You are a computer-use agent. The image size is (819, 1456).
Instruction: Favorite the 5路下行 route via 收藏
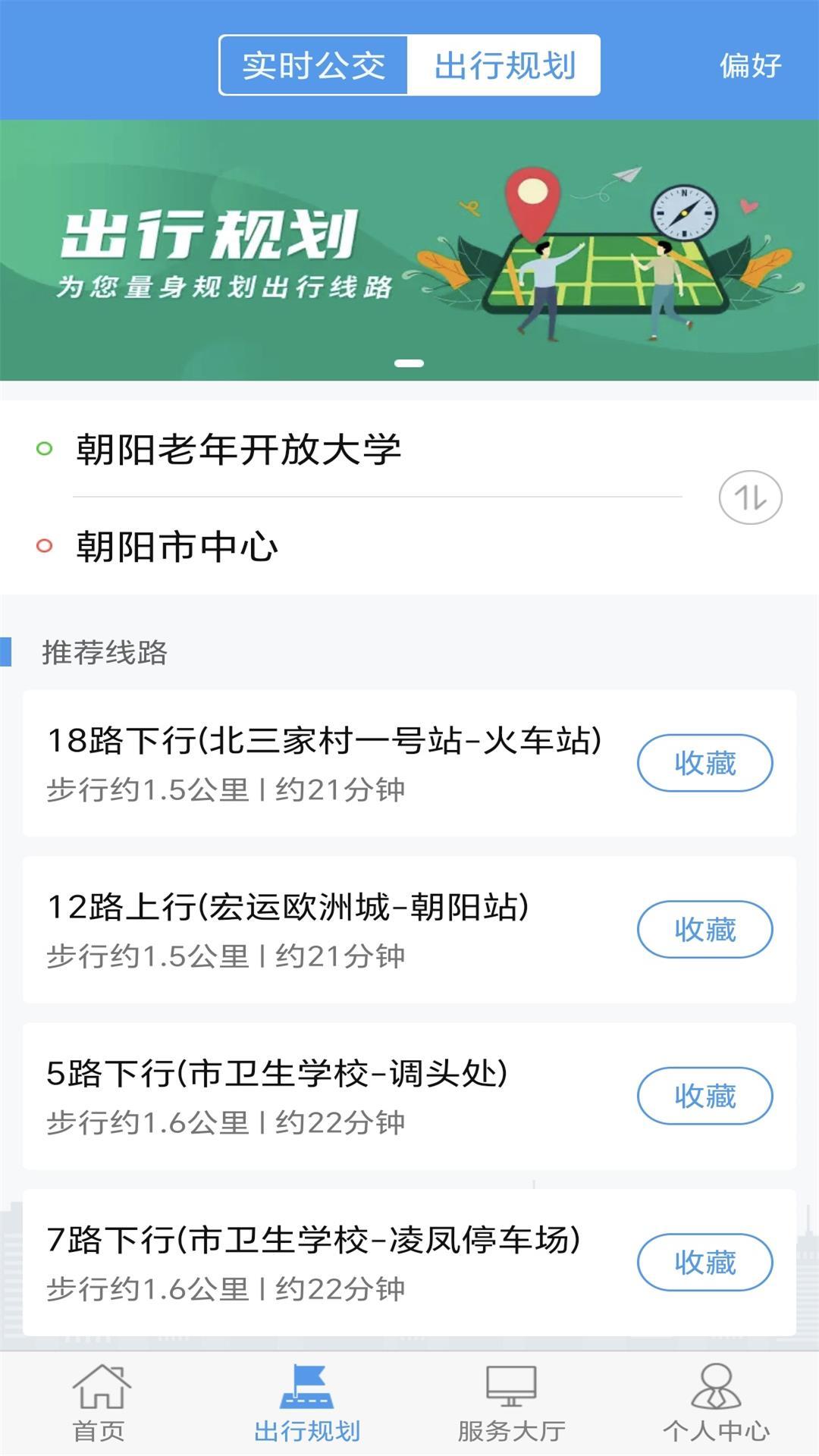point(705,1094)
